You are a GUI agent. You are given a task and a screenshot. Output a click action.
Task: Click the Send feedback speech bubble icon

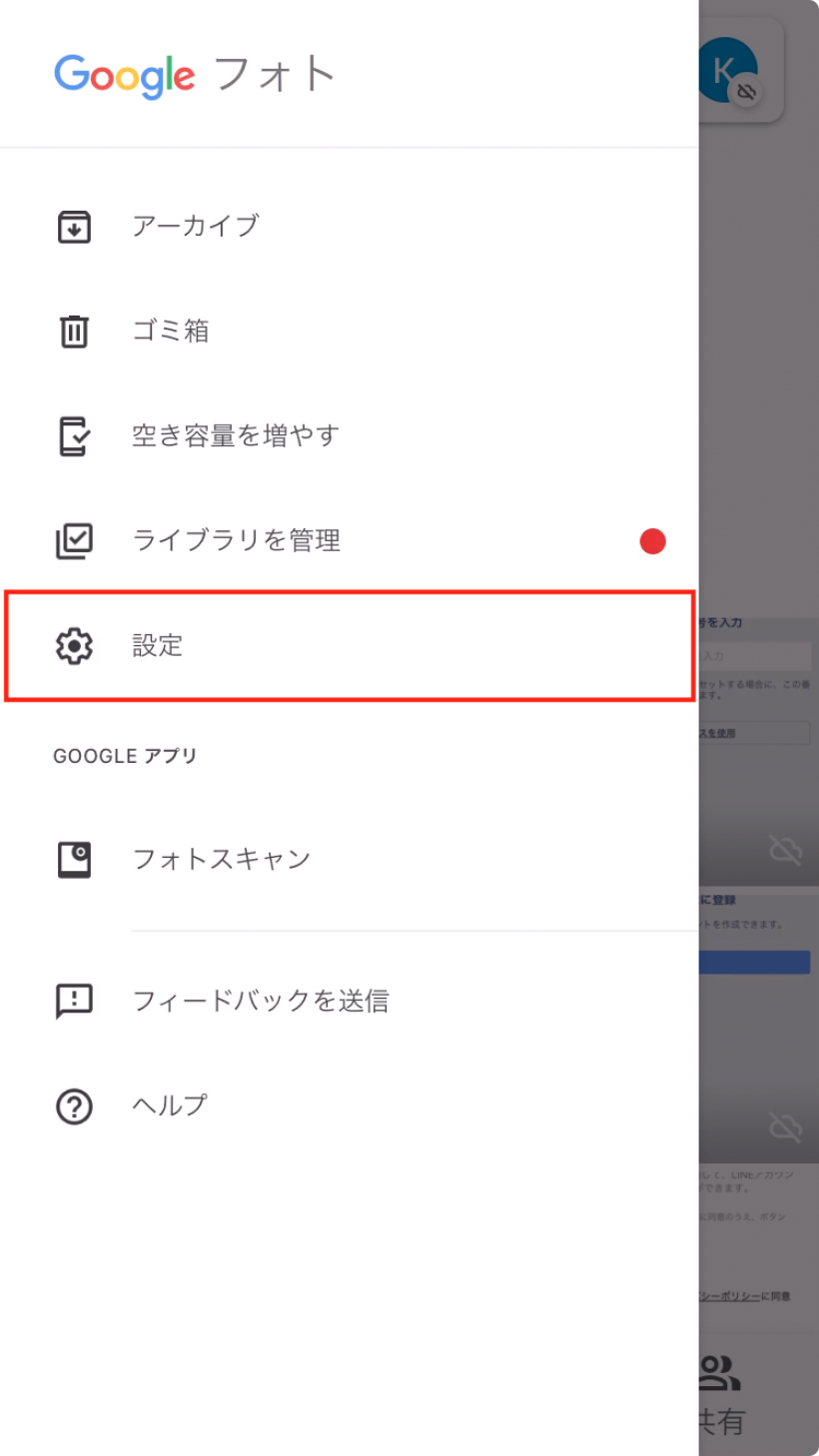click(73, 1001)
